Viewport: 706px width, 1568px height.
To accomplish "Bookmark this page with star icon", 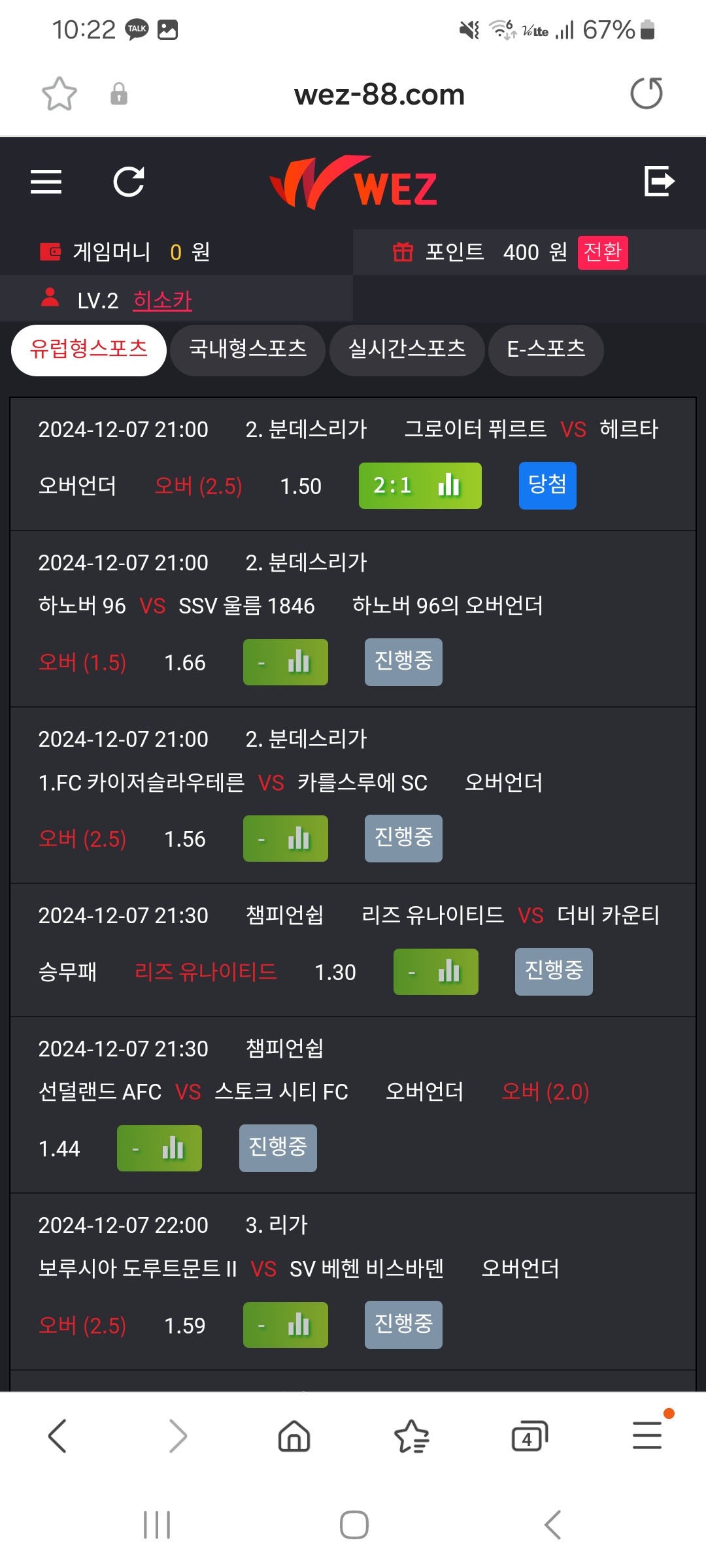I will 59,93.
